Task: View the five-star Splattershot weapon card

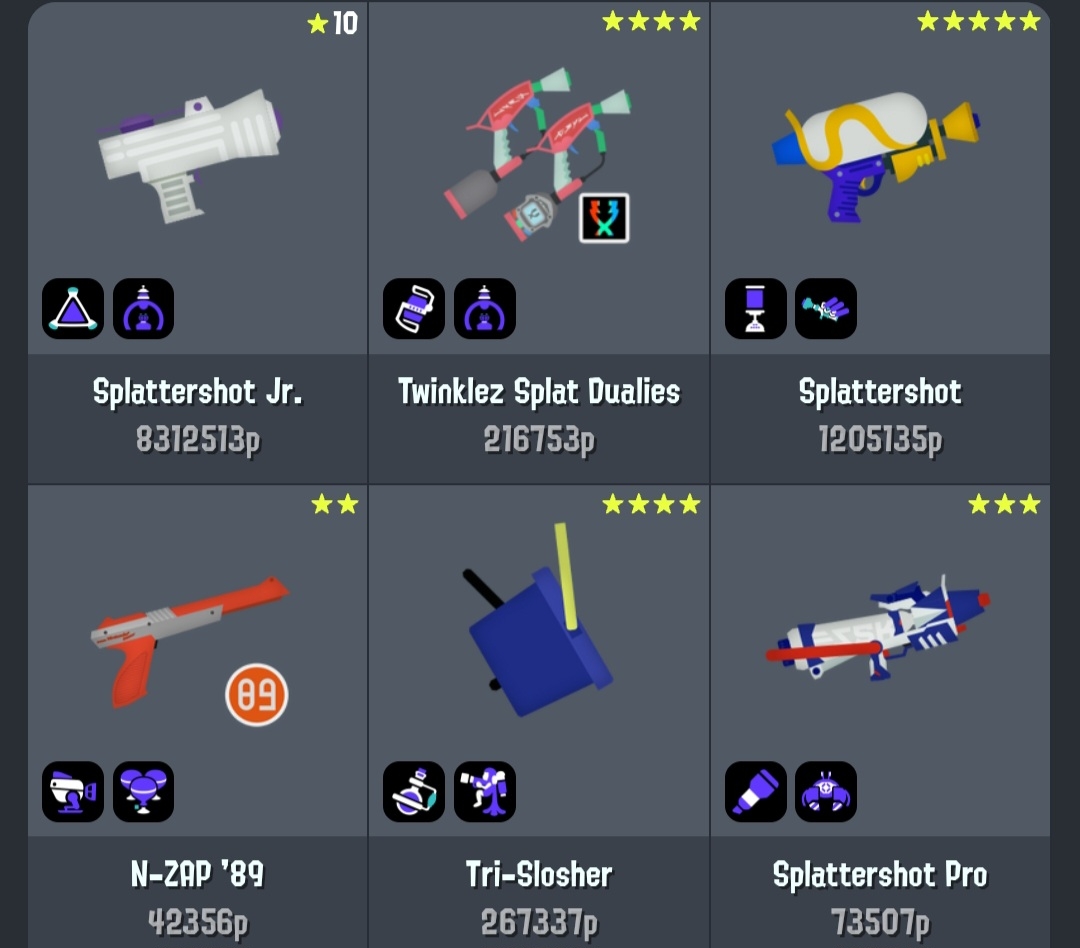Action: coord(880,240)
